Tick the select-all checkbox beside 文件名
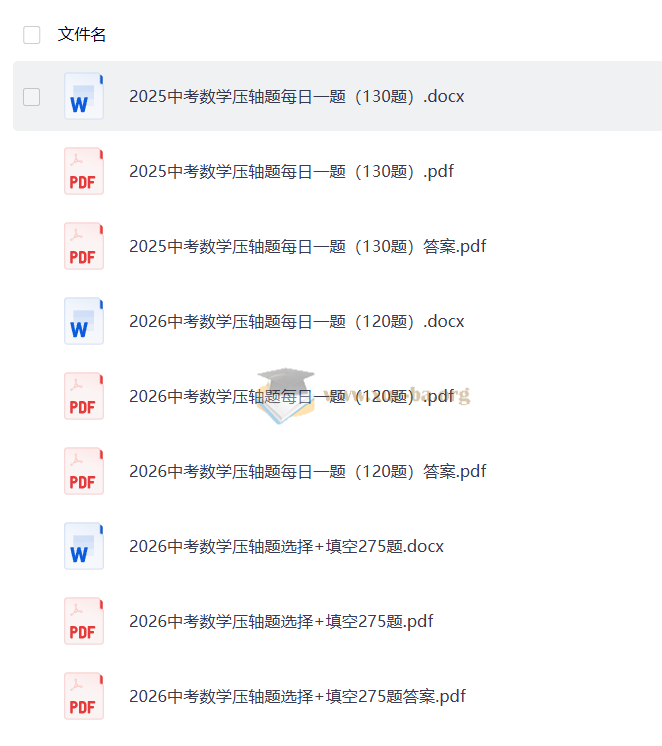The image size is (662, 746). click(32, 35)
